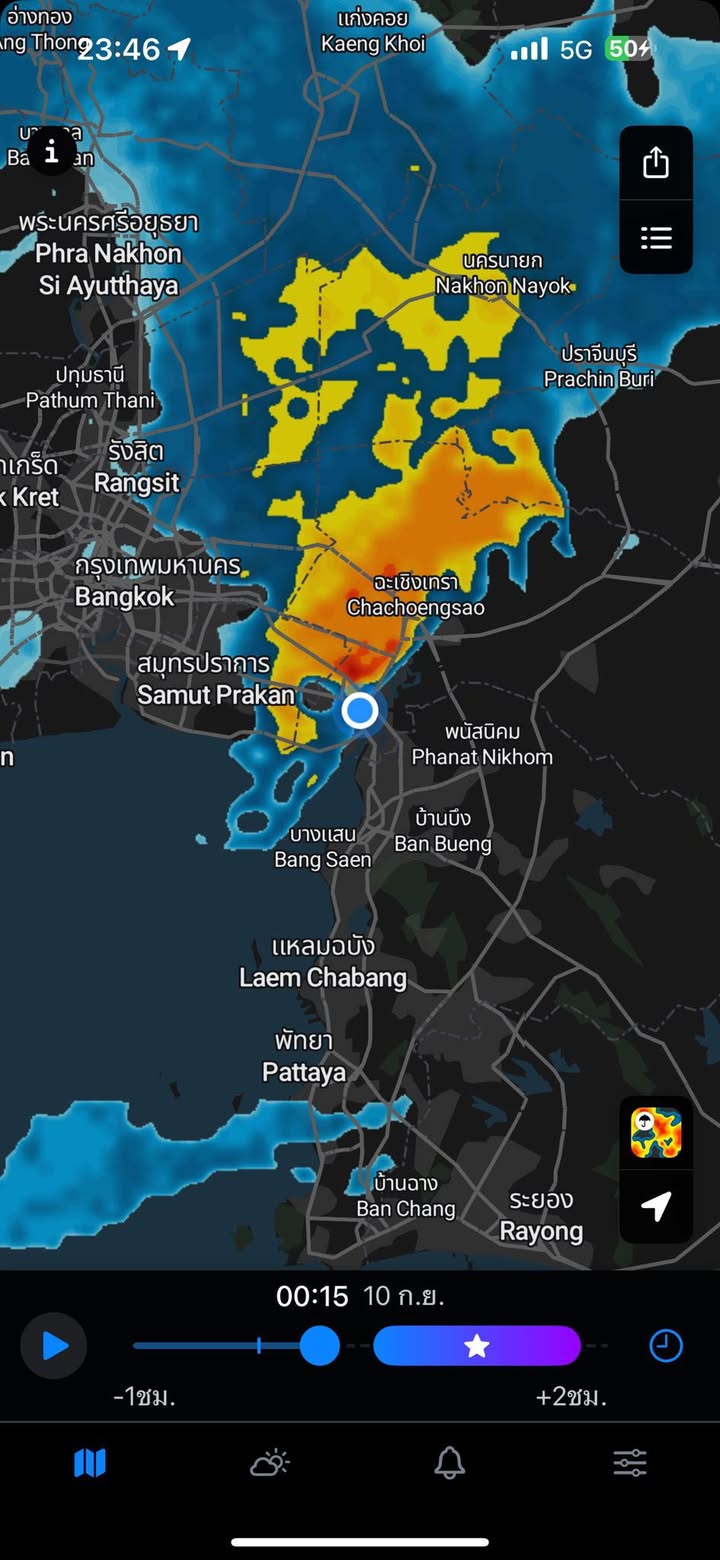Open the list menu icon
720x1560 pixels.
(656, 238)
